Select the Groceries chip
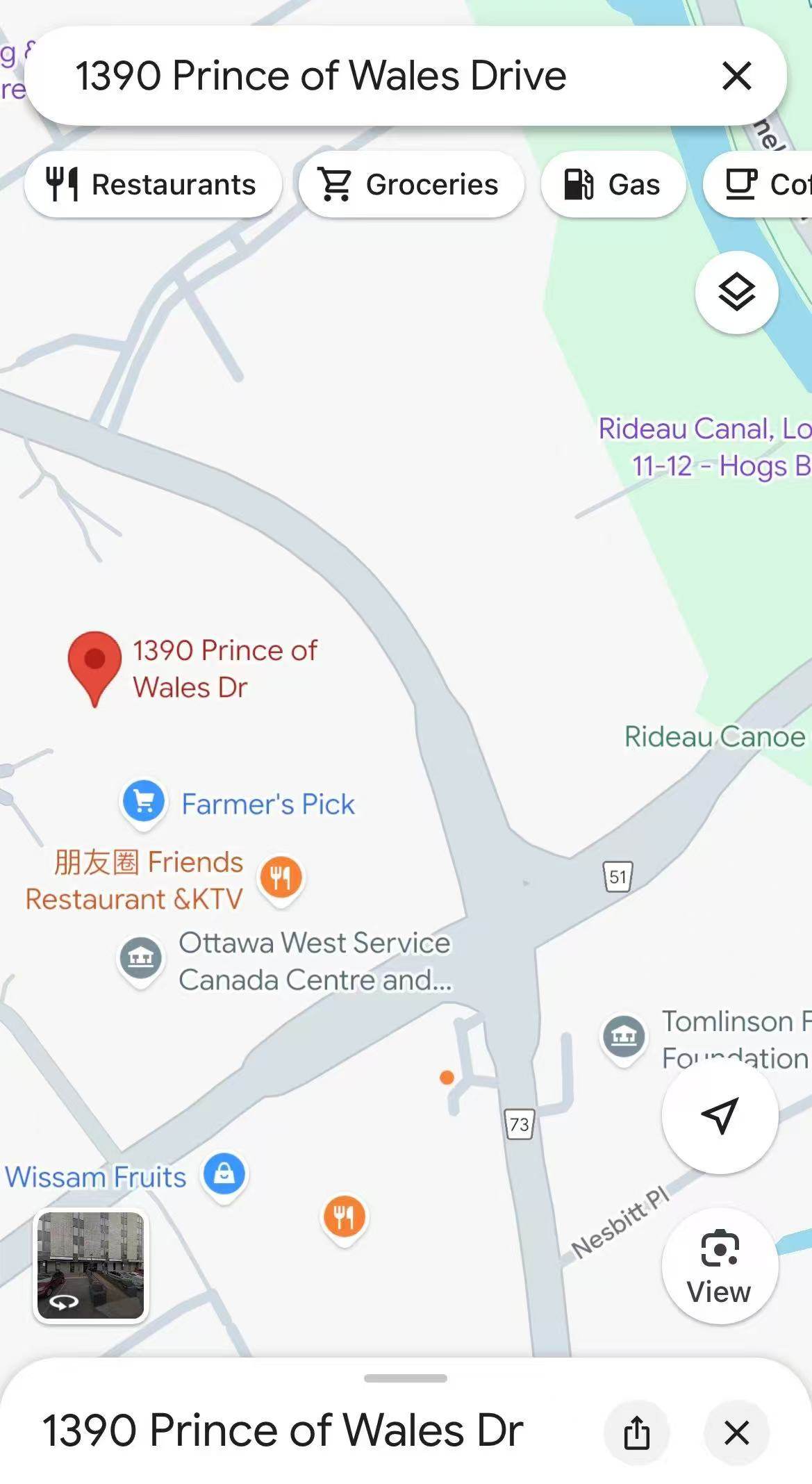812x1484 pixels. pyautogui.click(x=410, y=185)
